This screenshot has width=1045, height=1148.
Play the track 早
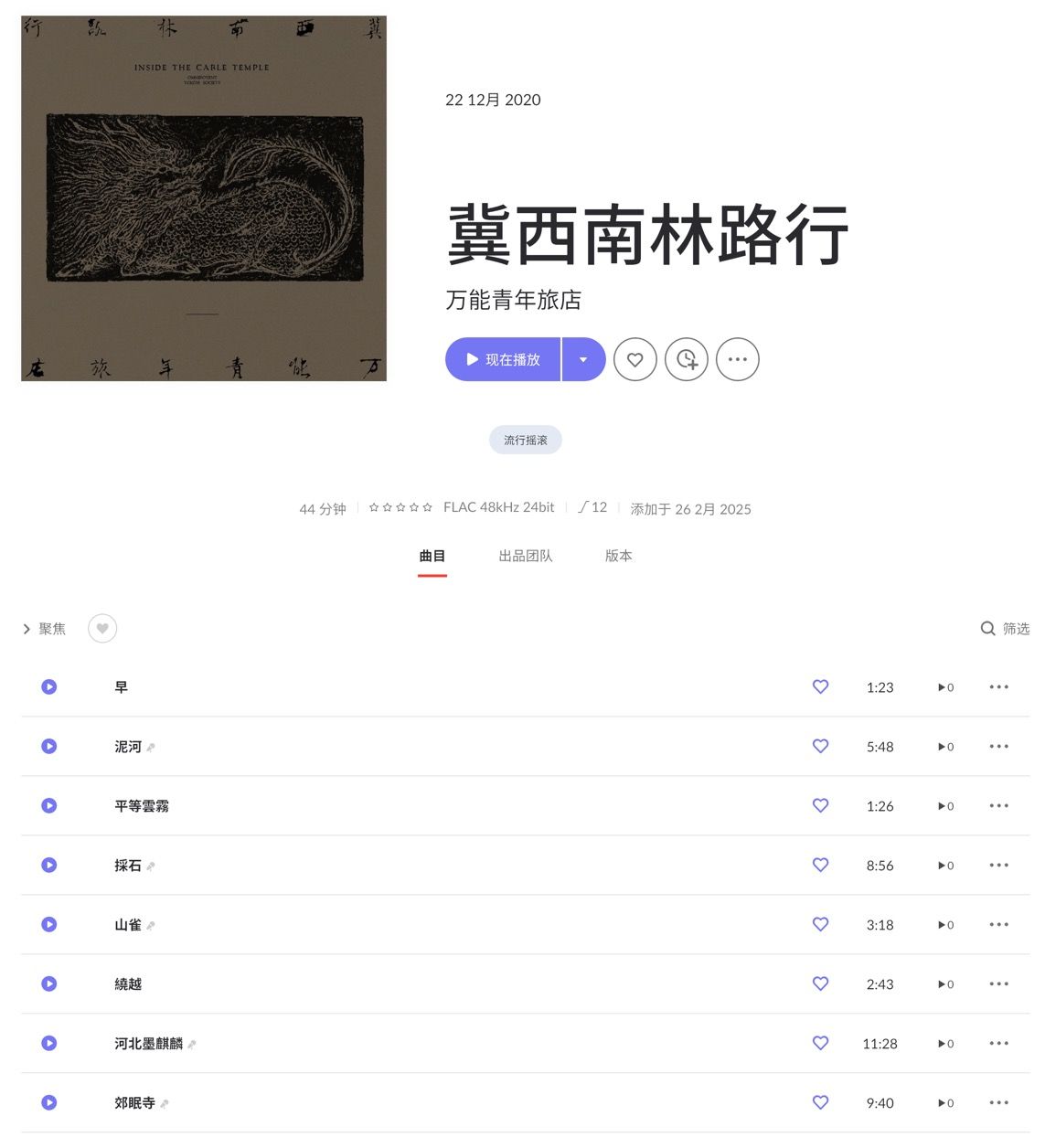[49, 687]
